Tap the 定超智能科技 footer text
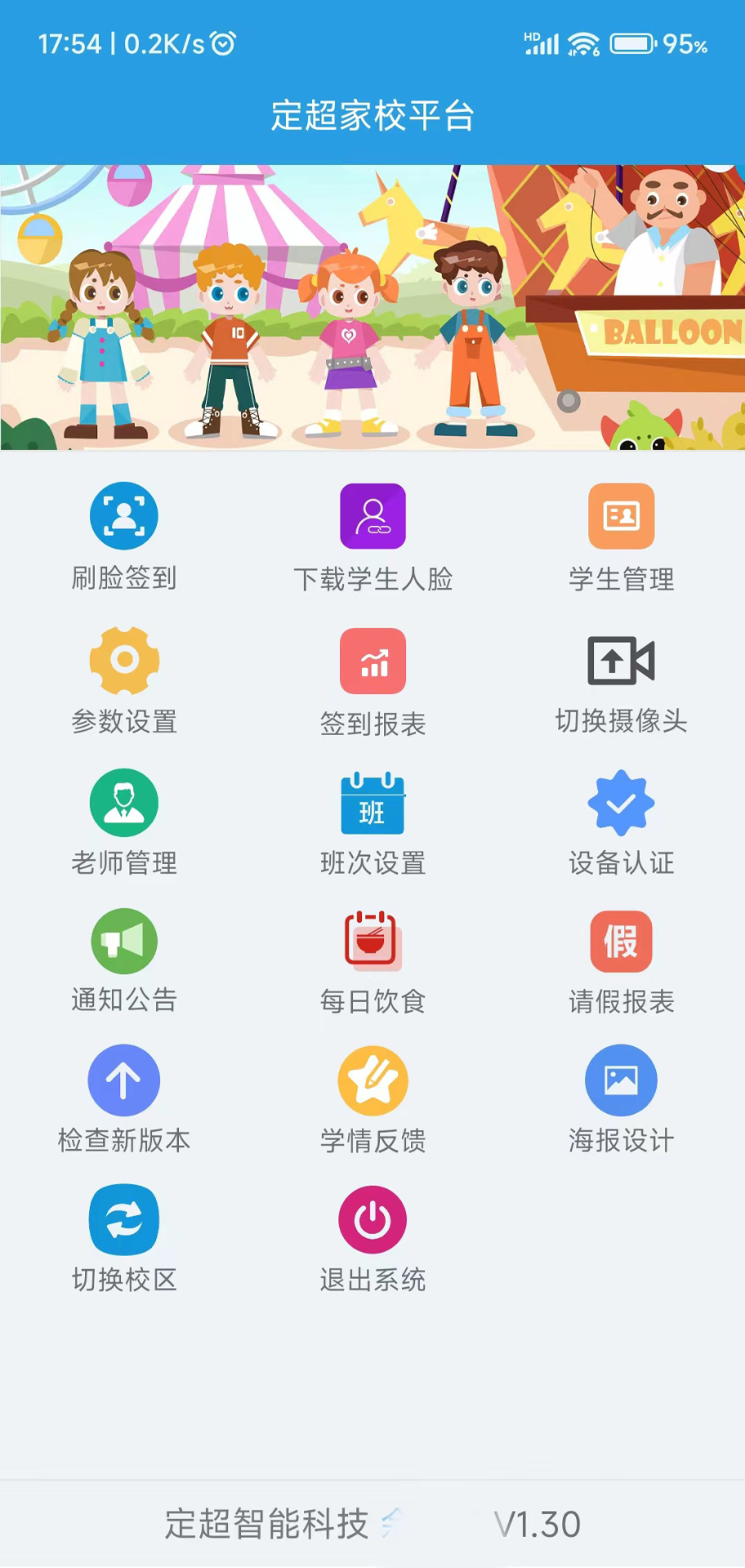745x1568 pixels. (x=266, y=1521)
